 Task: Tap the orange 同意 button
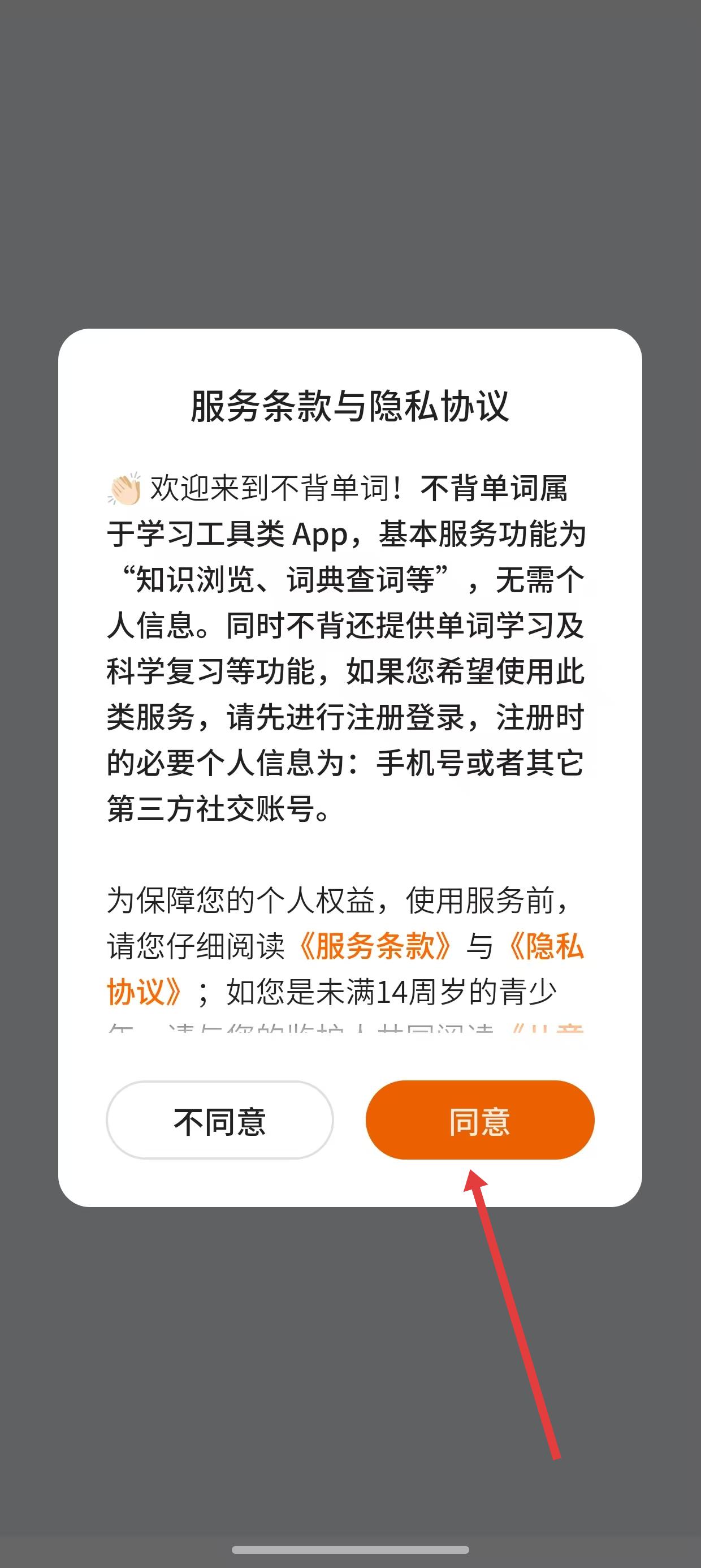click(479, 1120)
